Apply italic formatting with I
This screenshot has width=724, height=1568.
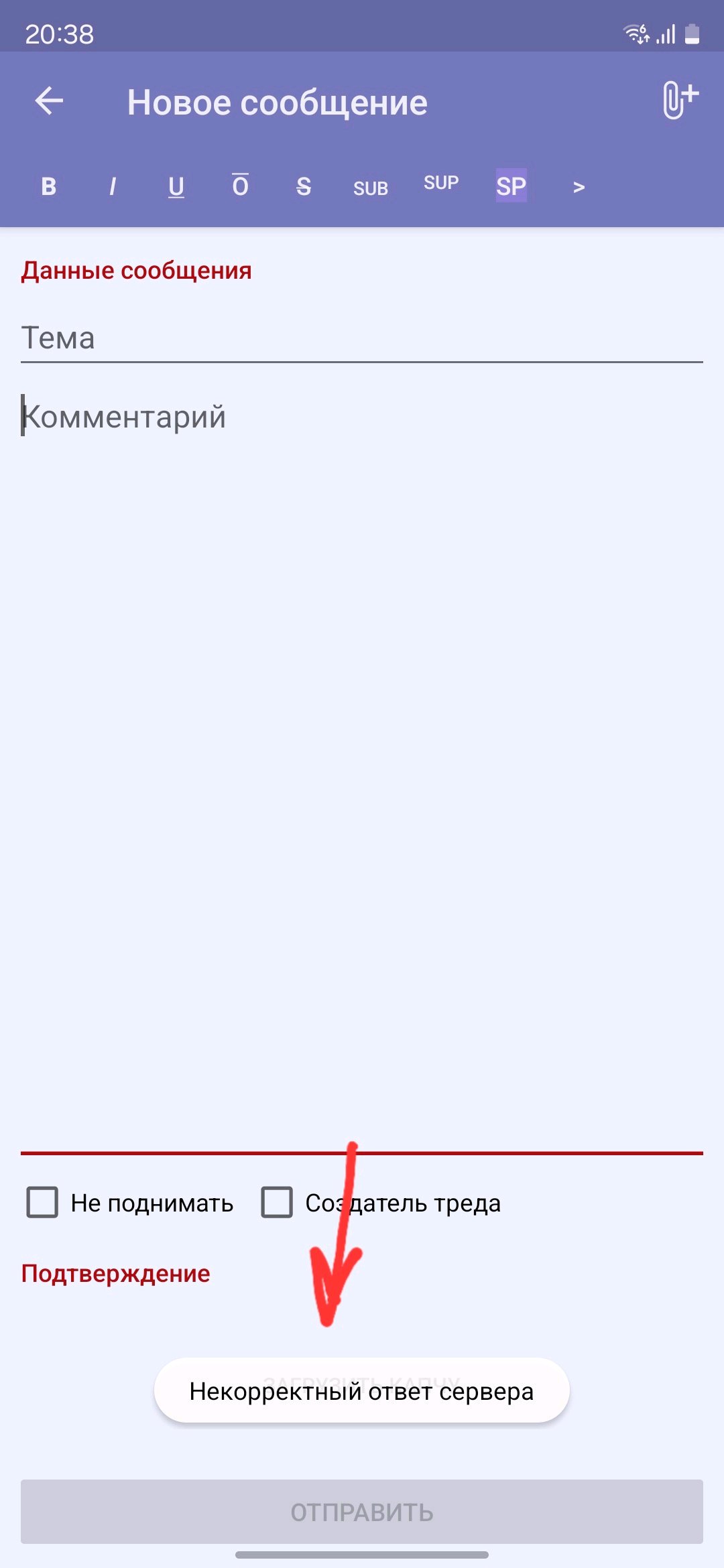point(112,186)
